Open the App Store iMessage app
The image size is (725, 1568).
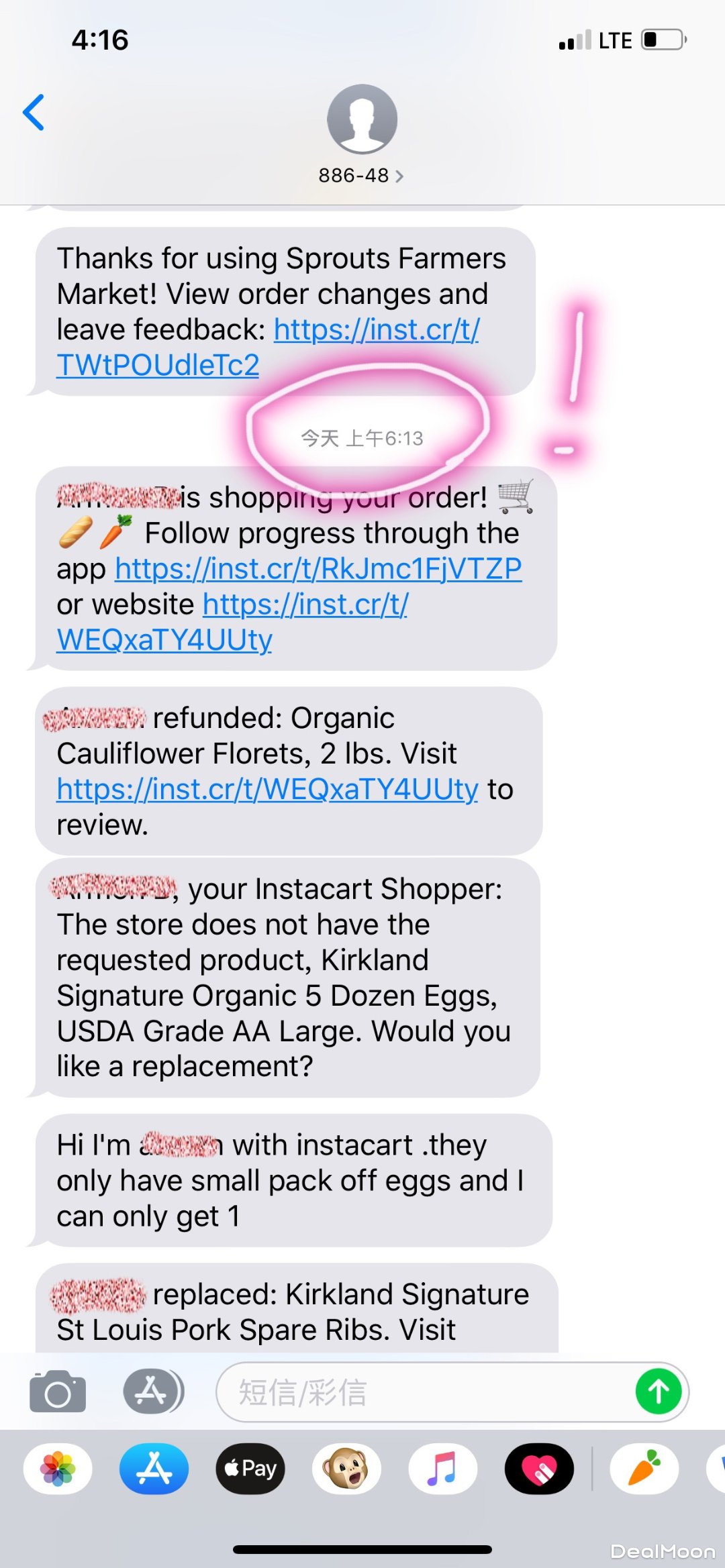coord(154,1469)
